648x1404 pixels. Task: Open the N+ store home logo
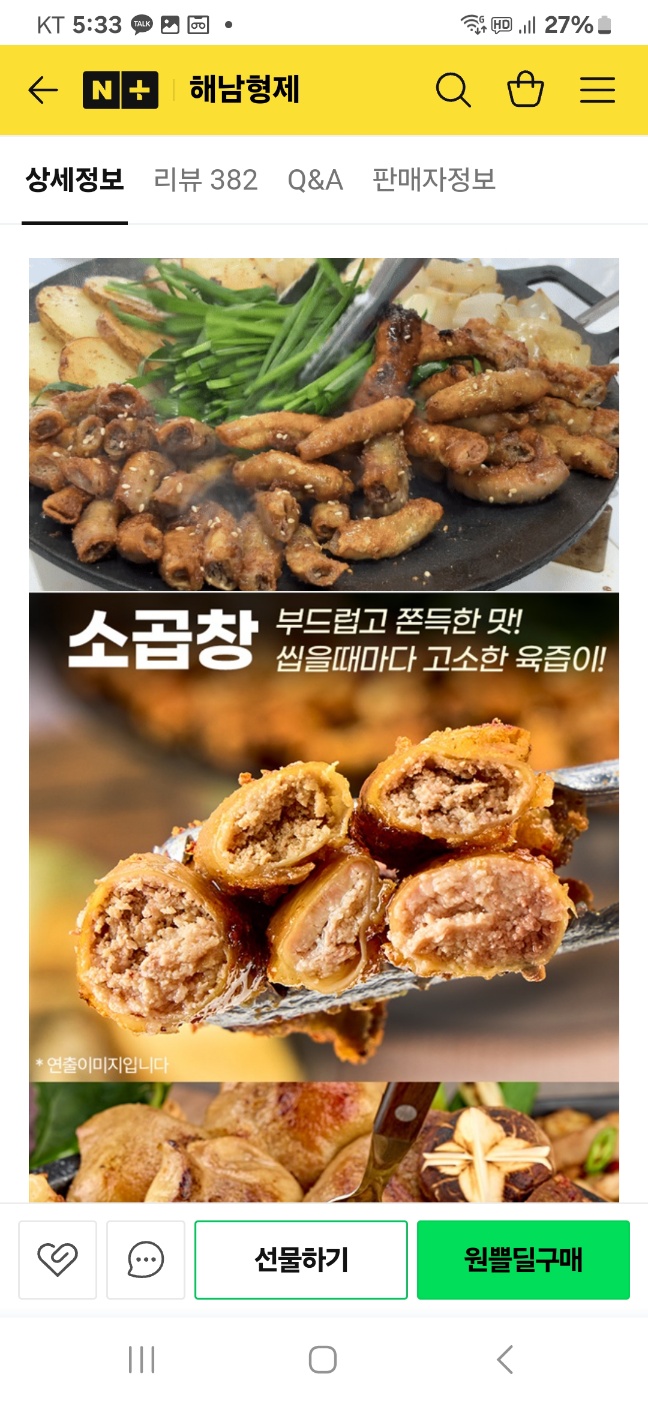tap(120, 91)
